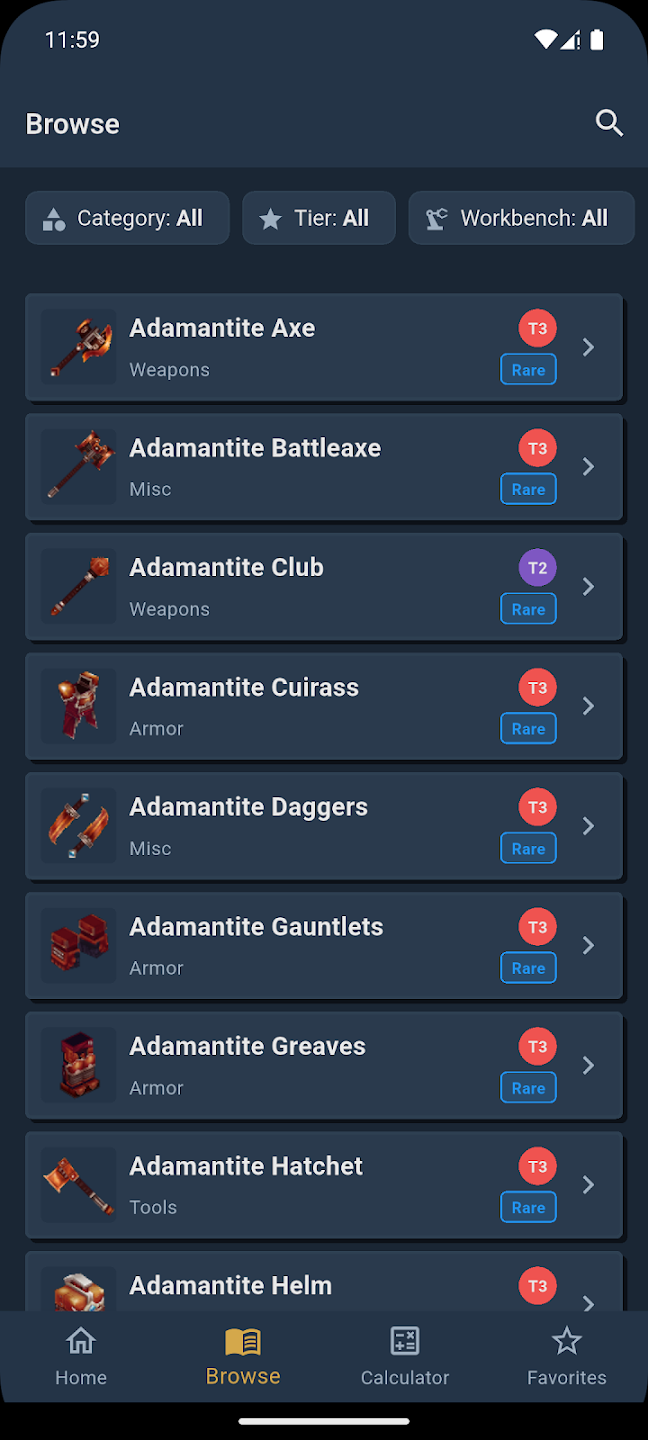Switch to the Home tab
Screen dimensions: 648x1440
pyautogui.click(x=81, y=1356)
